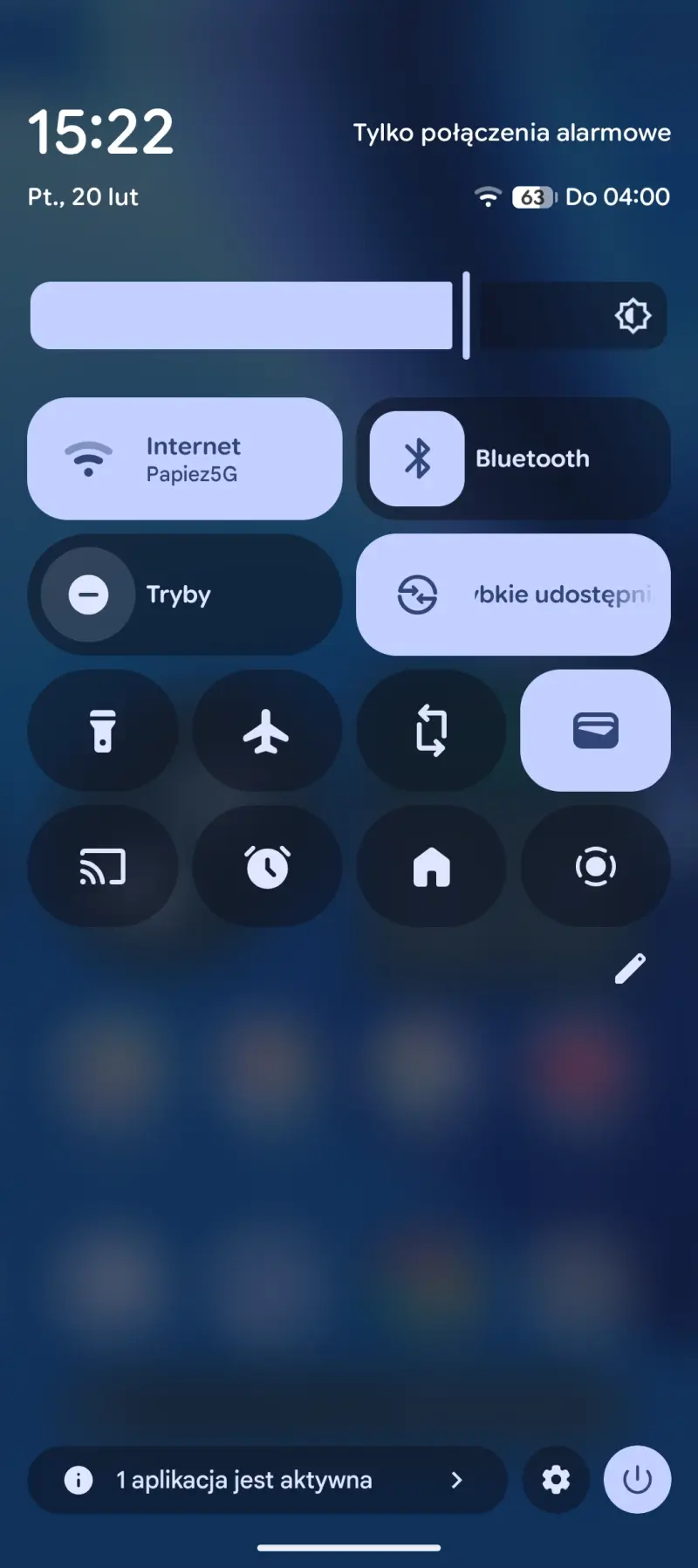Open the wallet tile
The image size is (698, 1568).
pos(595,732)
